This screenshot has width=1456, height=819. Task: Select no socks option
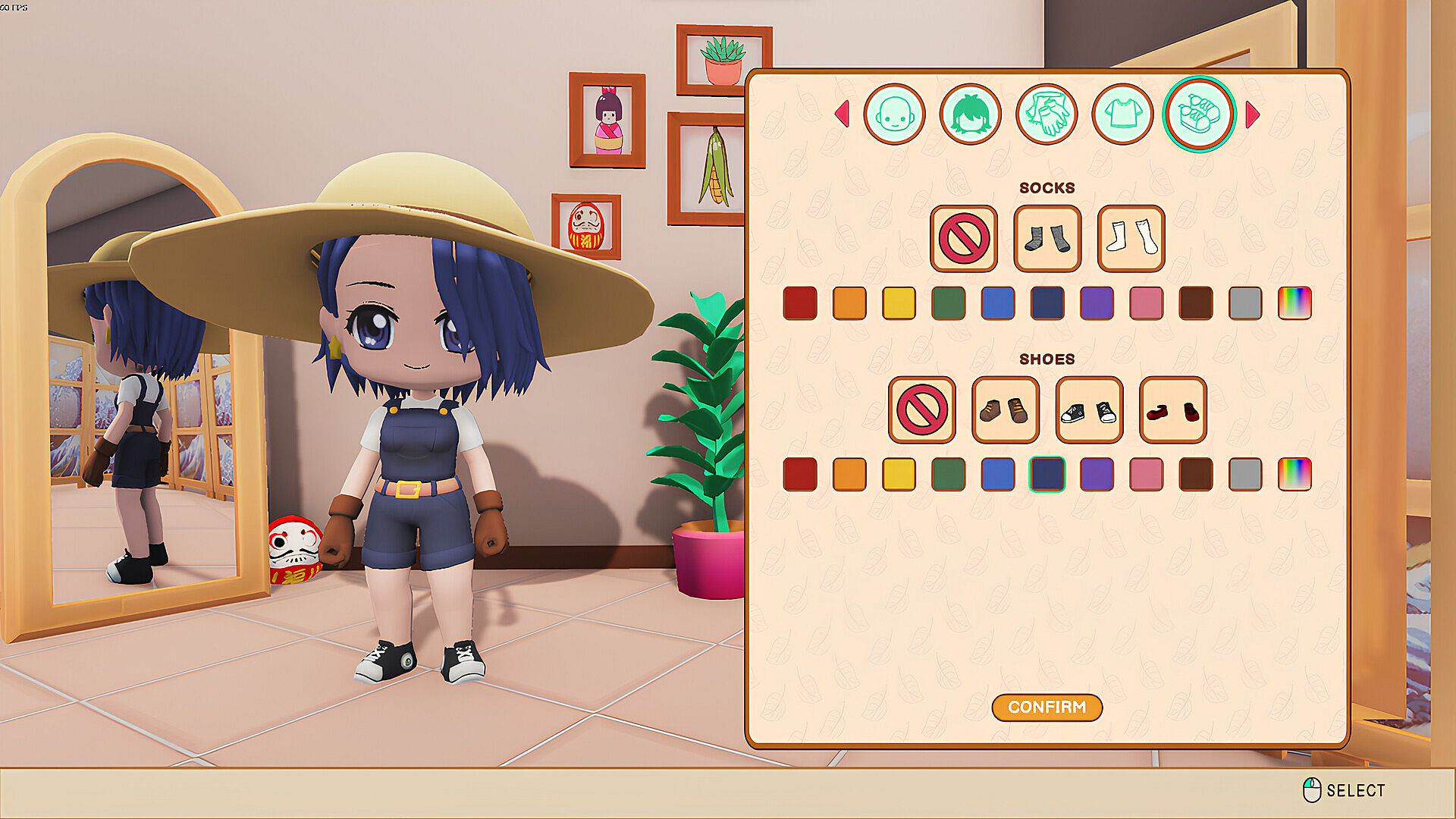[964, 238]
